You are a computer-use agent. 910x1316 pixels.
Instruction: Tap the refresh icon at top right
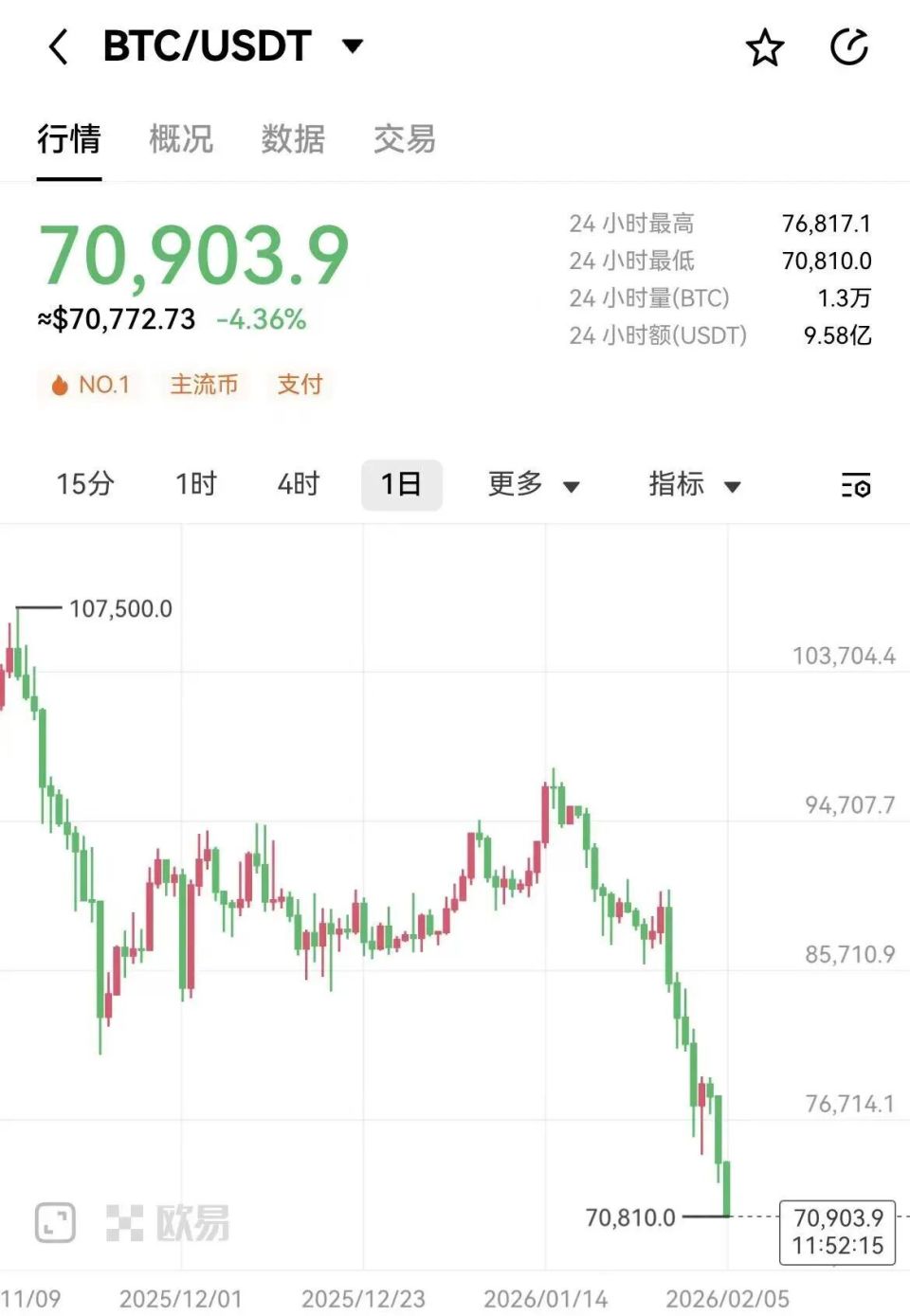tap(851, 45)
